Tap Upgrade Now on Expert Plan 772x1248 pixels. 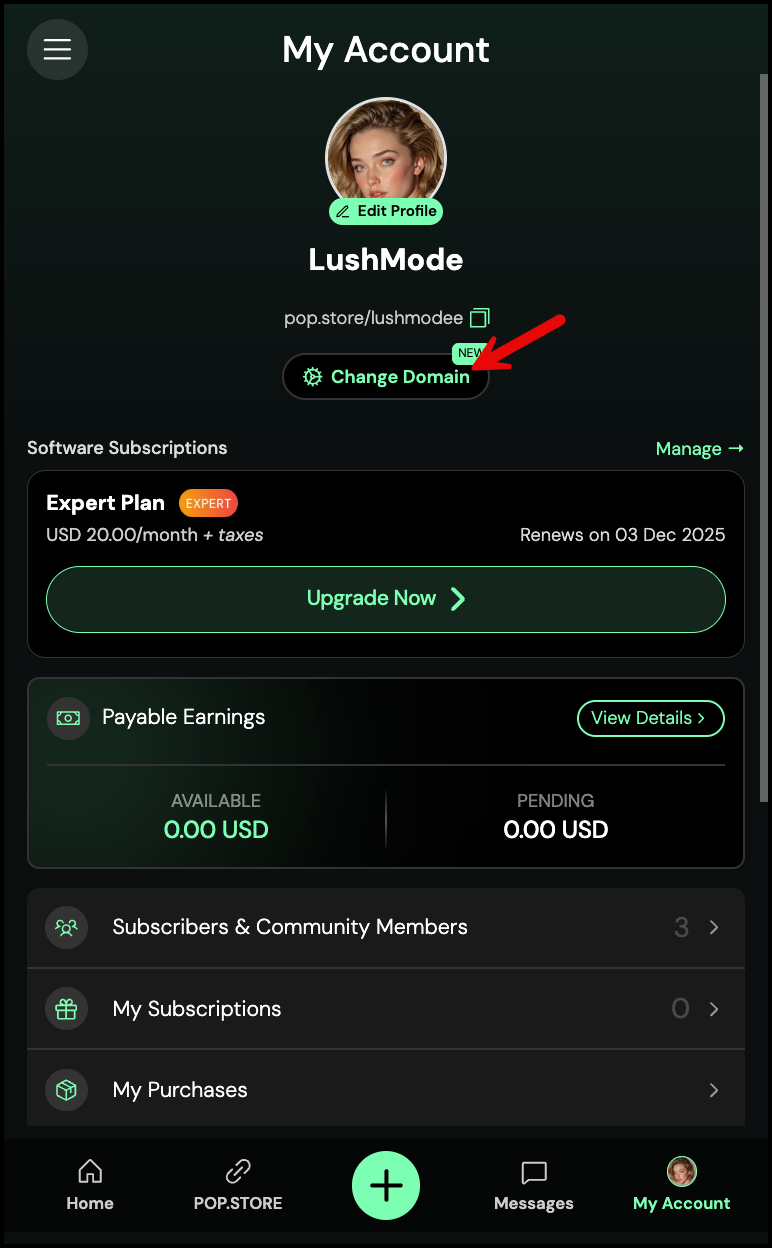386,599
